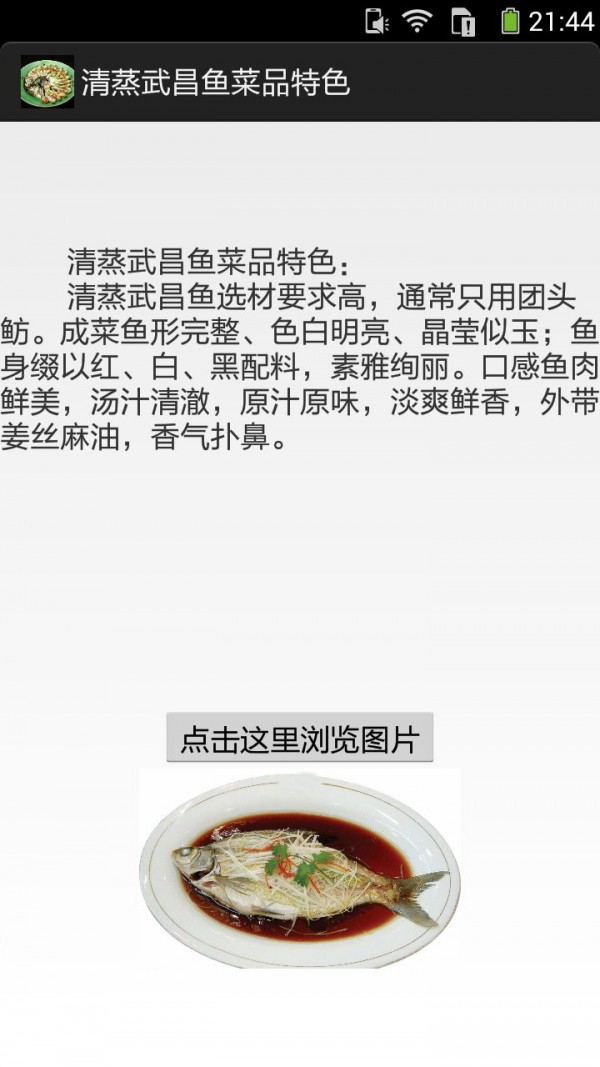Open the steamed fish photo
600x1067 pixels.
coord(300,867)
